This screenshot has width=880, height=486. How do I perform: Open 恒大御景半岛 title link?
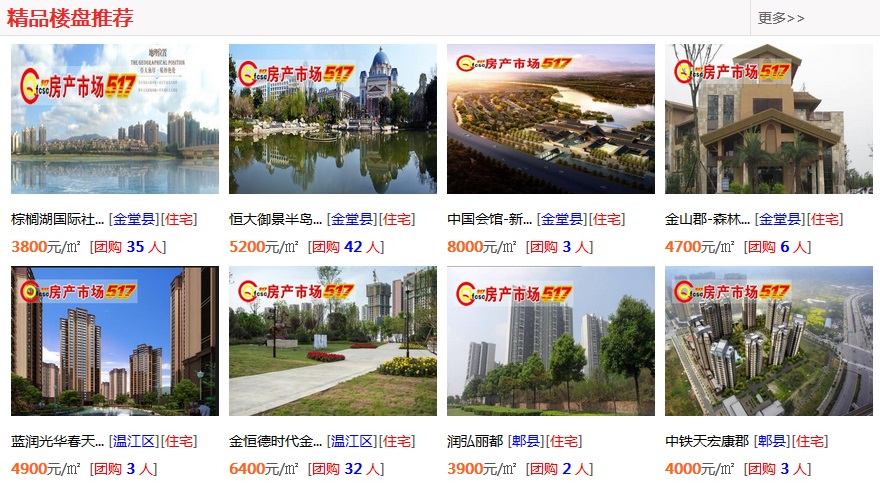coord(276,220)
